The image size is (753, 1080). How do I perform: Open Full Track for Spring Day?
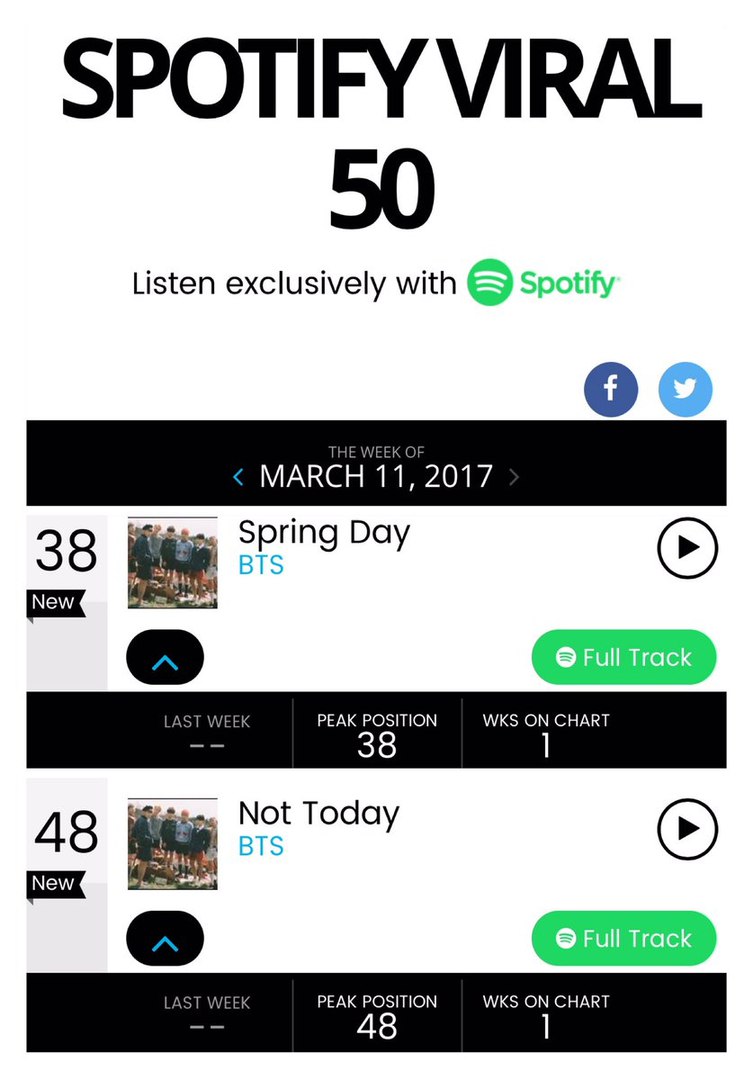[624, 658]
